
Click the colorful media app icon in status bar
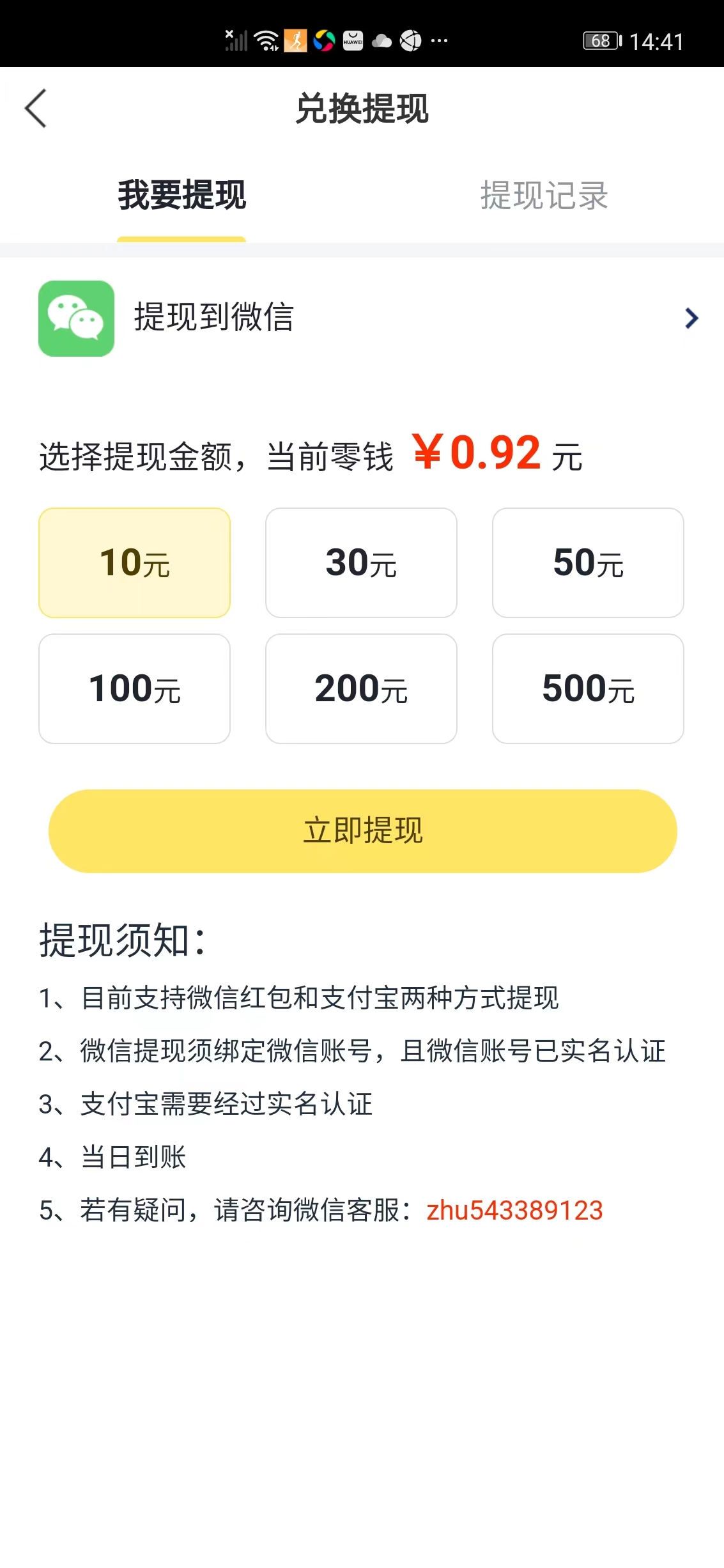pos(325,40)
